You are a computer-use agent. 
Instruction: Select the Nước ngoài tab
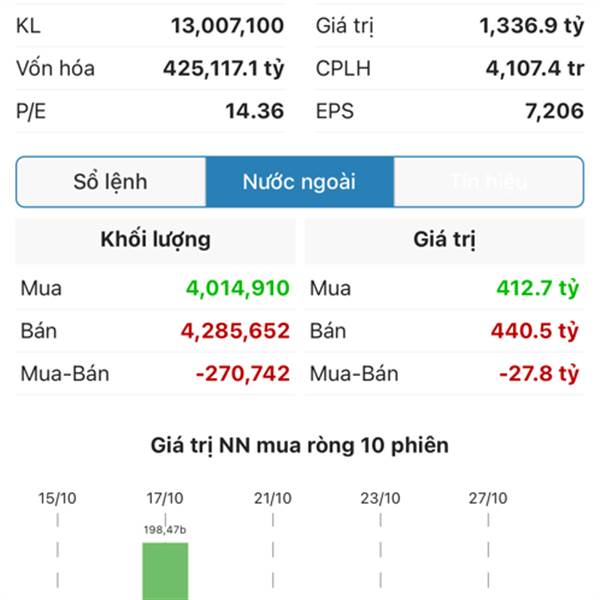coord(299,182)
